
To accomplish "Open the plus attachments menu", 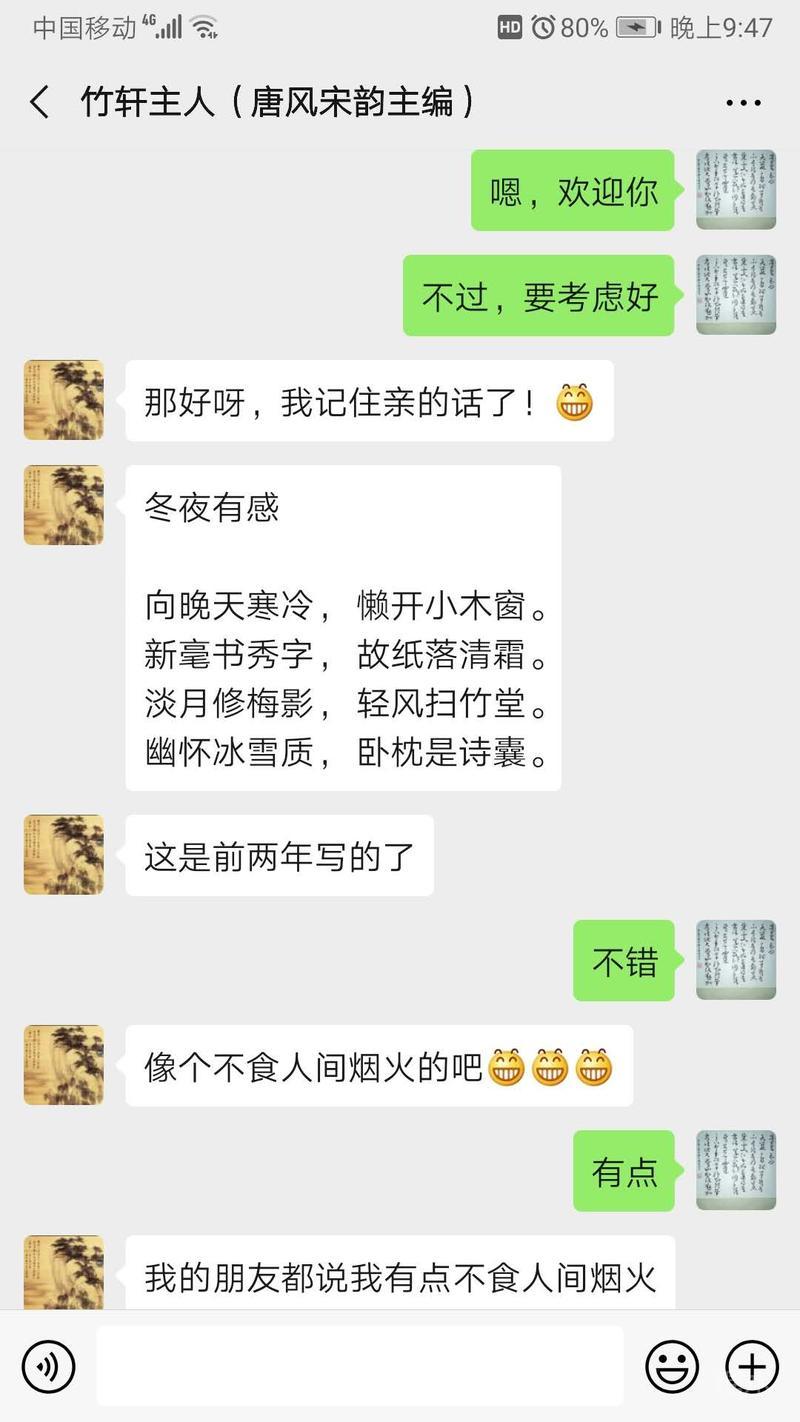I will pos(751,1366).
